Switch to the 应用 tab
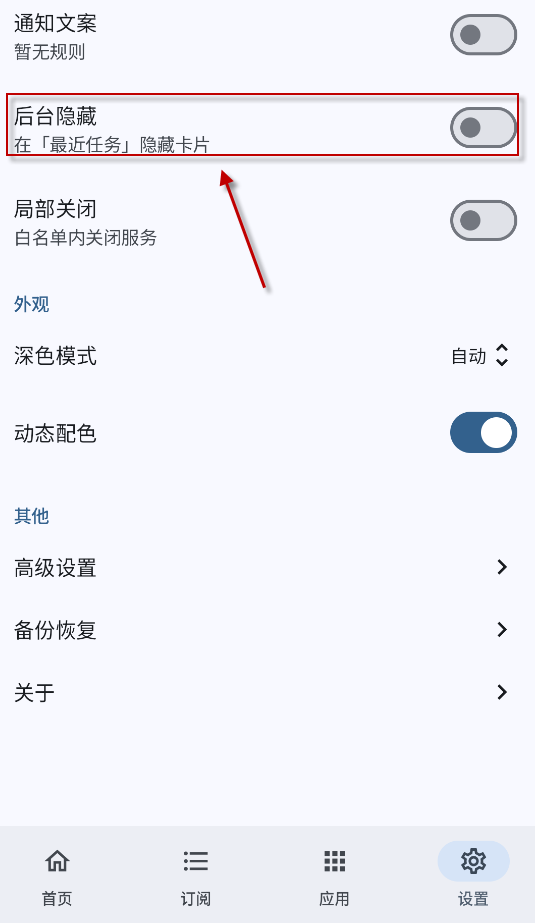 coord(334,875)
